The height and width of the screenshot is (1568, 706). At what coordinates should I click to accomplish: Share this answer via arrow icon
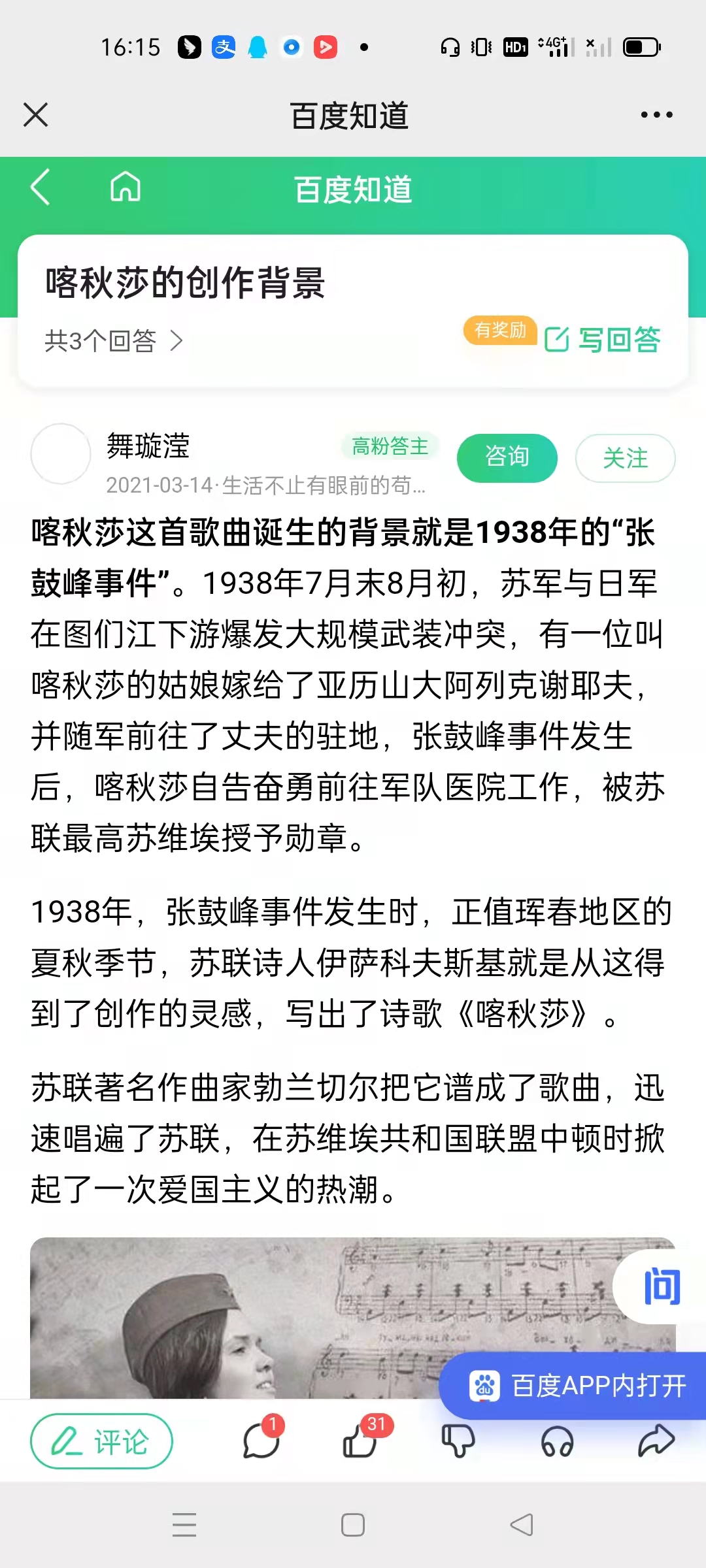click(x=656, y=1440)
